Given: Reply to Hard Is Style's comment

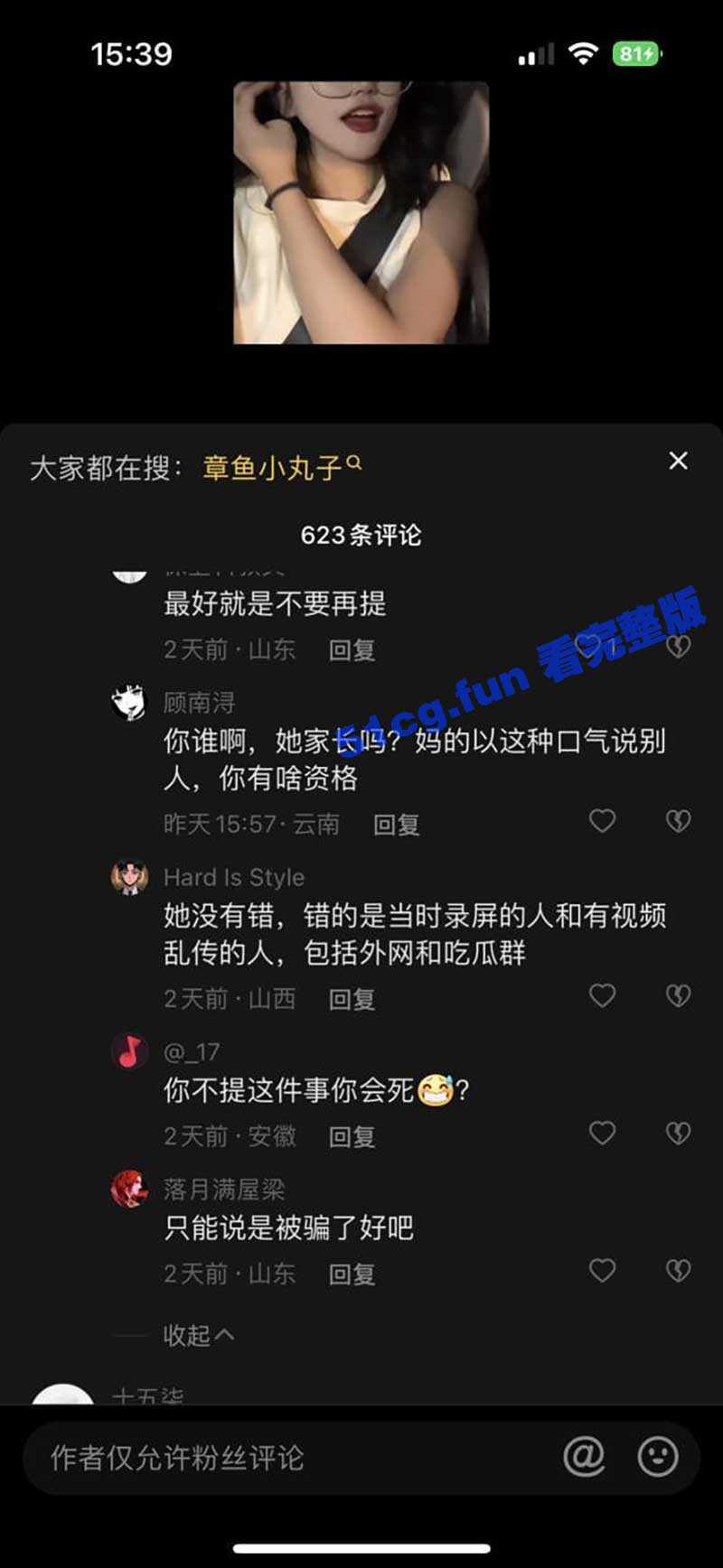Looking at the screenshot, I should point(351,999).
